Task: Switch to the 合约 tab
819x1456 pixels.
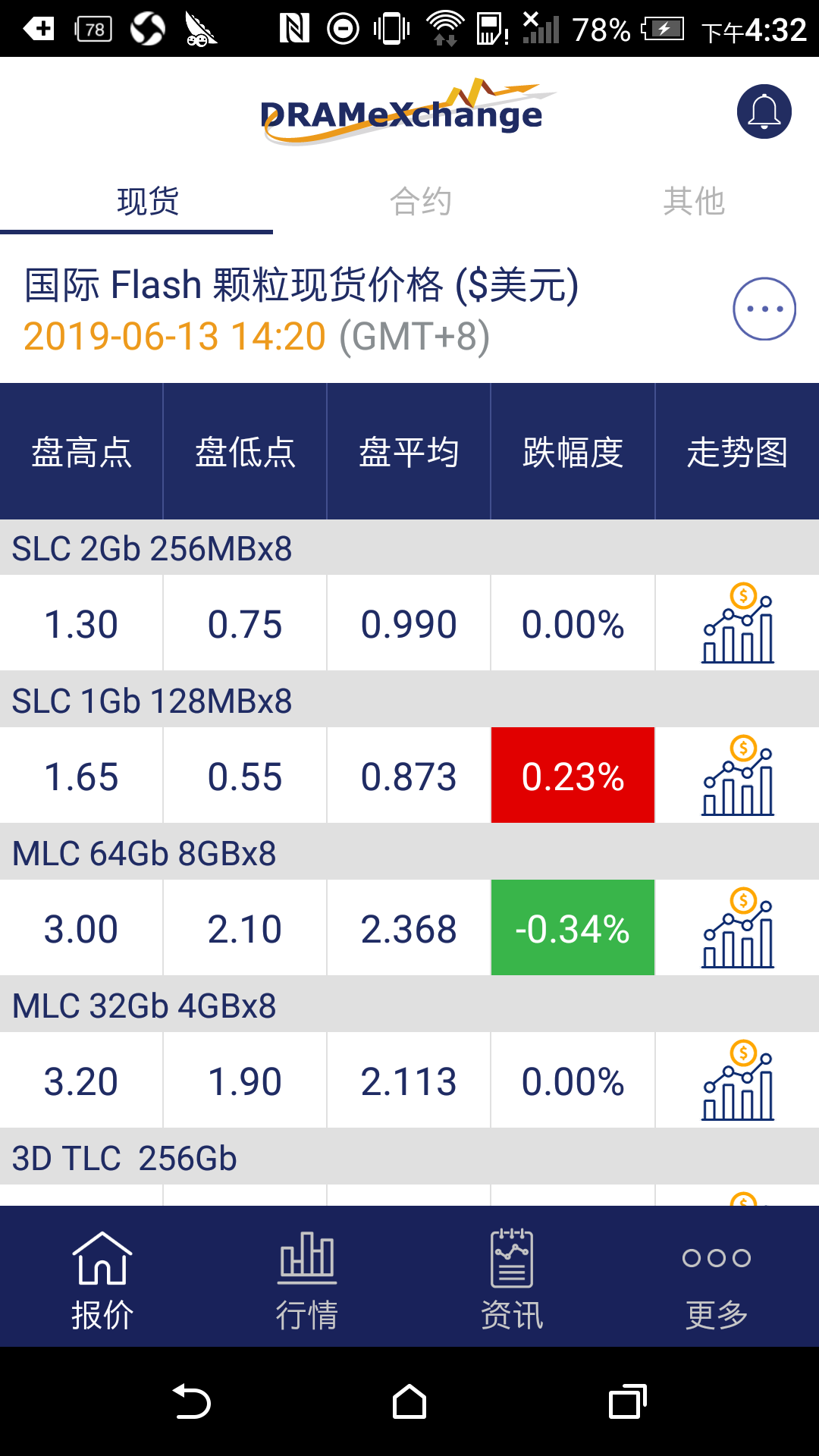Action: [420, 202]
